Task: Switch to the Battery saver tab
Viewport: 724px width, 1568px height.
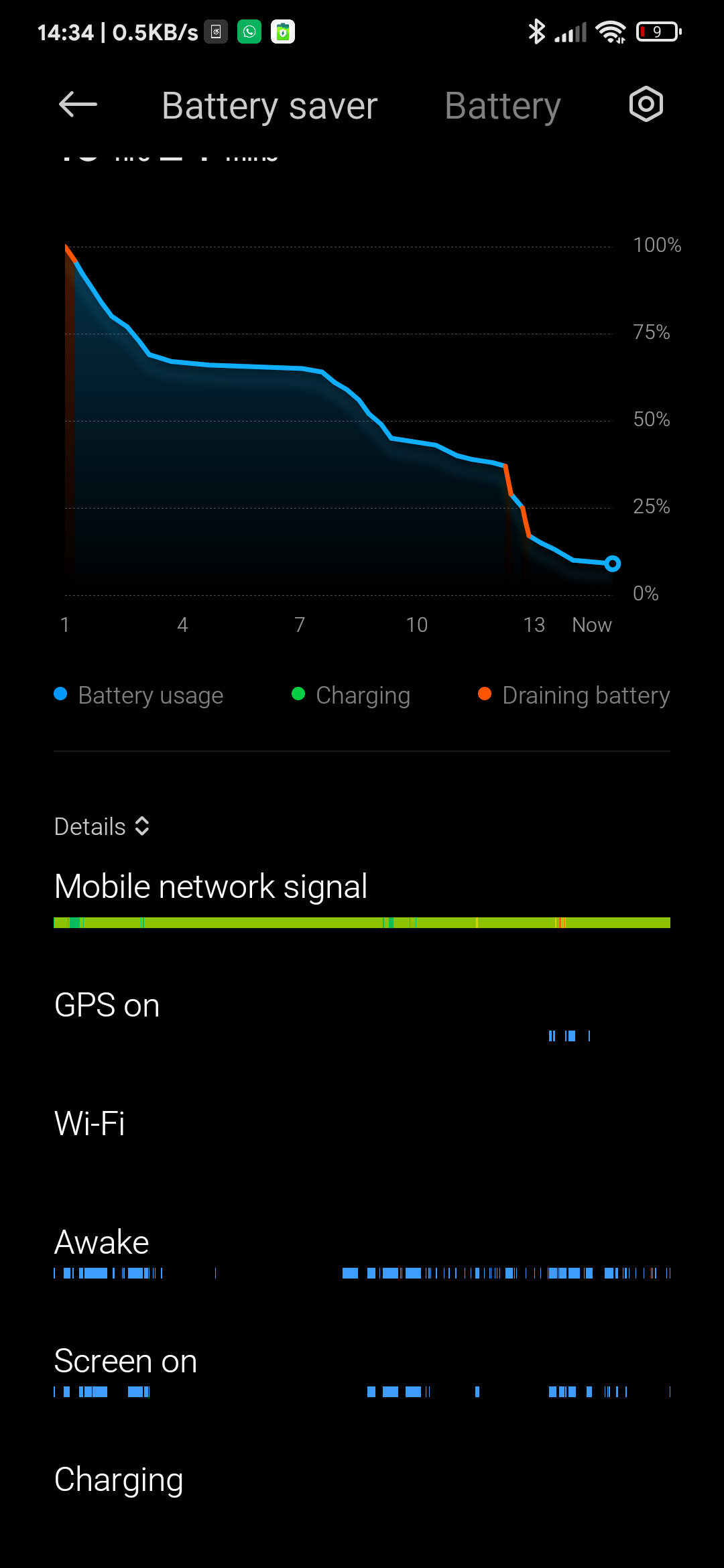Action: click(269, 106)
